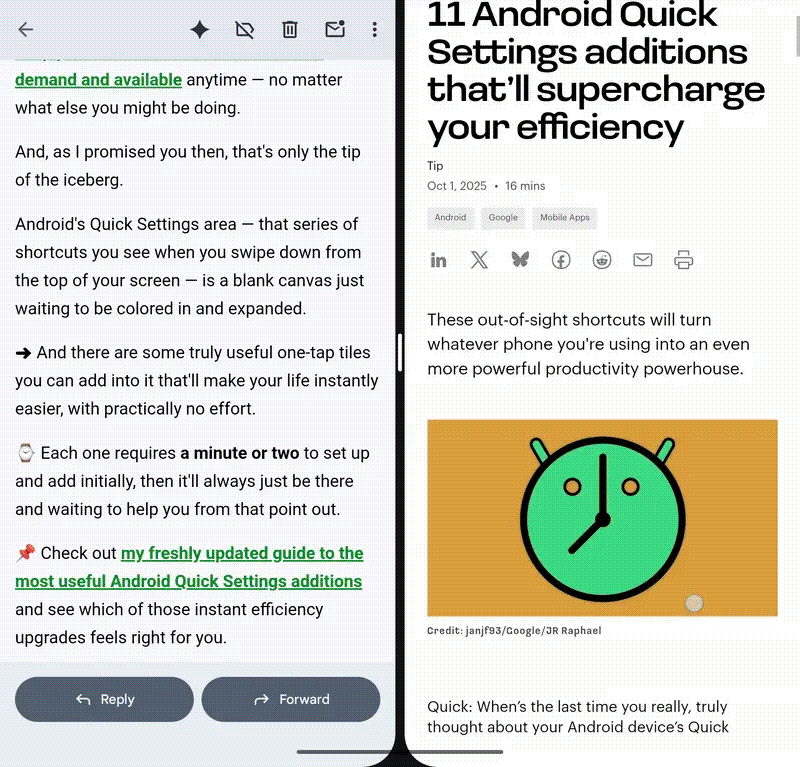800x767 pixels.
Task: Mark the email as unread
Action: coord(335,29)
